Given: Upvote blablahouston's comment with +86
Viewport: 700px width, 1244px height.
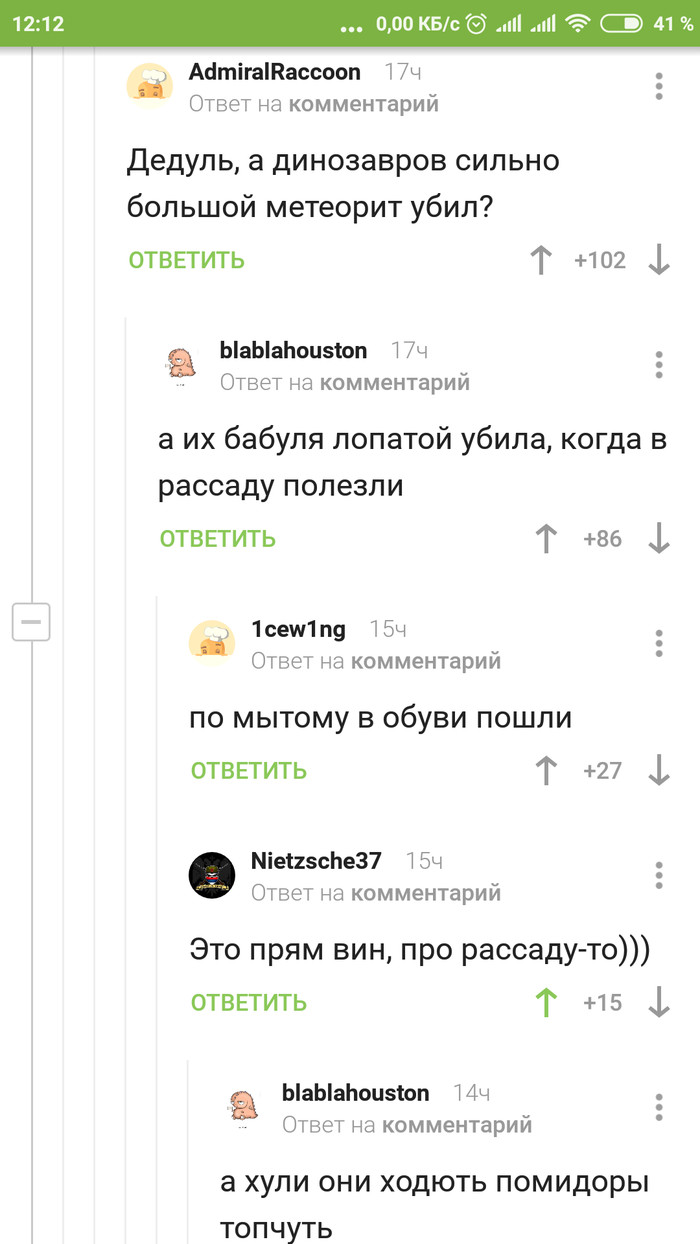Looking at the screenshot, I should tap(546, 538).
